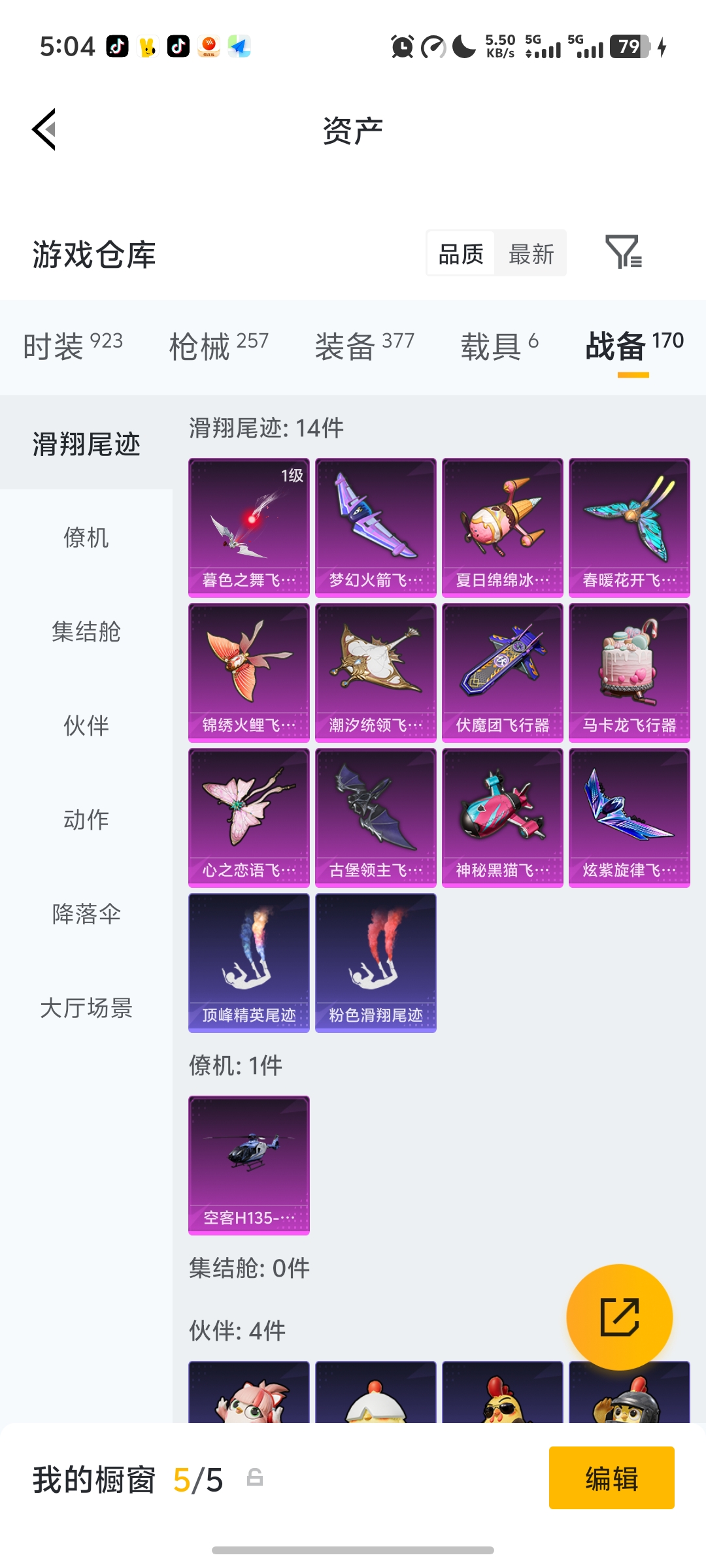This screenshot has height=1568, width=706.
Task: Select the 装备 tab
Action: click(364, 346)
